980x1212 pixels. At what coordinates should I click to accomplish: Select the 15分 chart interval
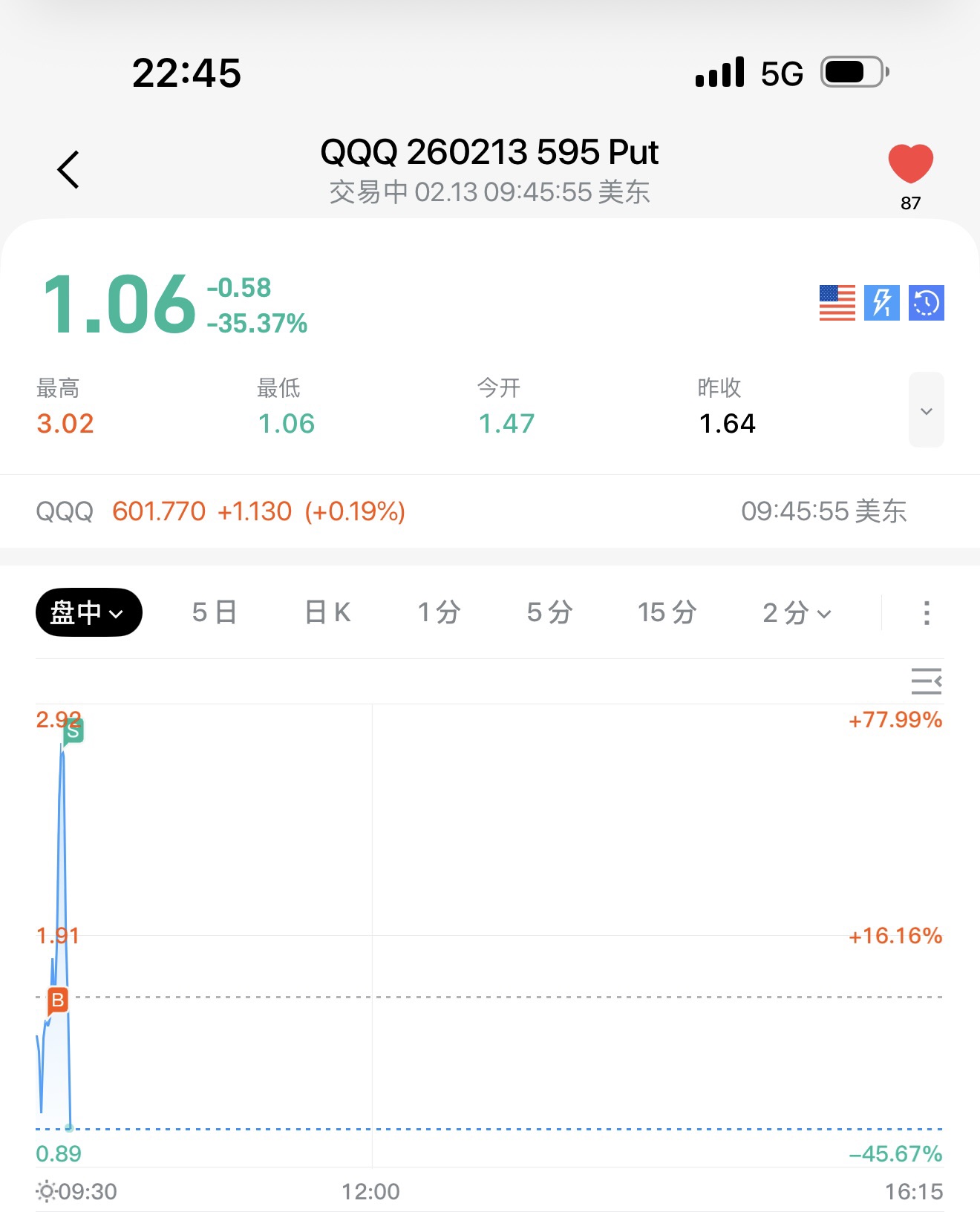(667, 612)
